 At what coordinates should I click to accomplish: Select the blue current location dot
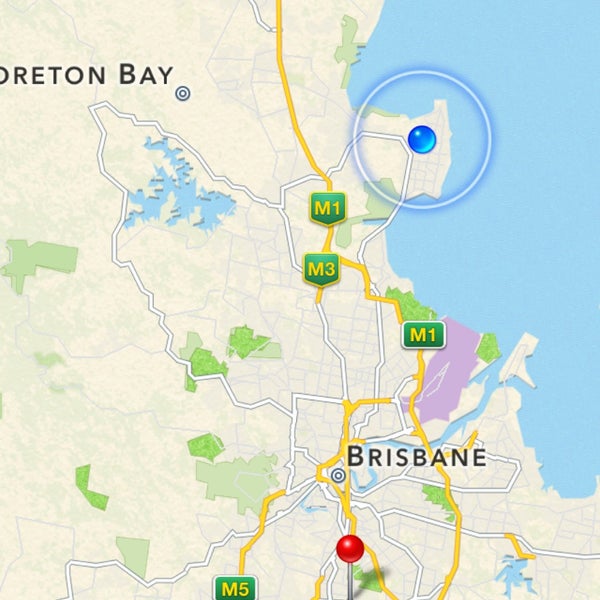pyautogui.click(x=423, y=140)
